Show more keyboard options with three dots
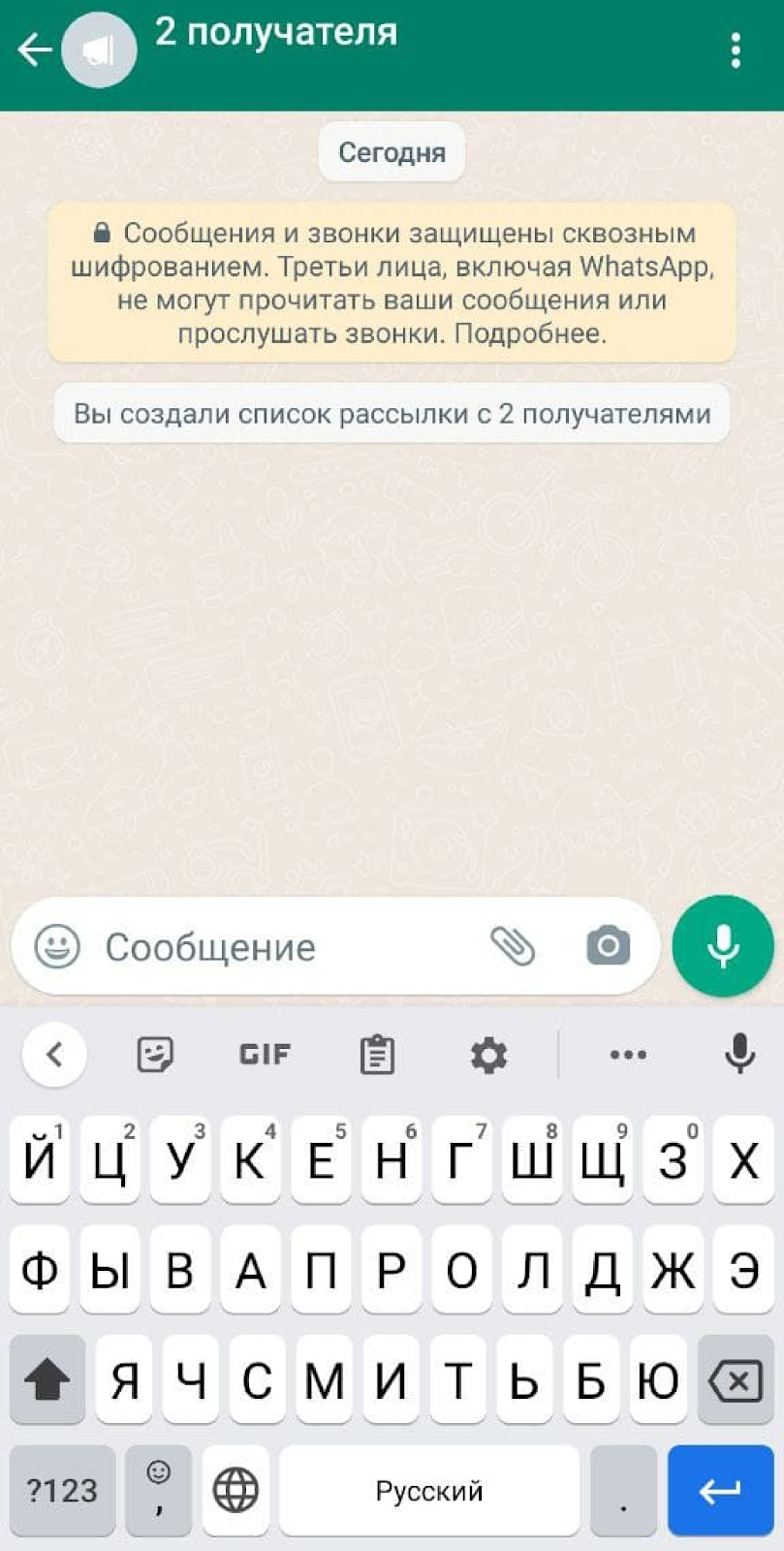The height and width of the screenshot is (1551, 784). 628,1055
